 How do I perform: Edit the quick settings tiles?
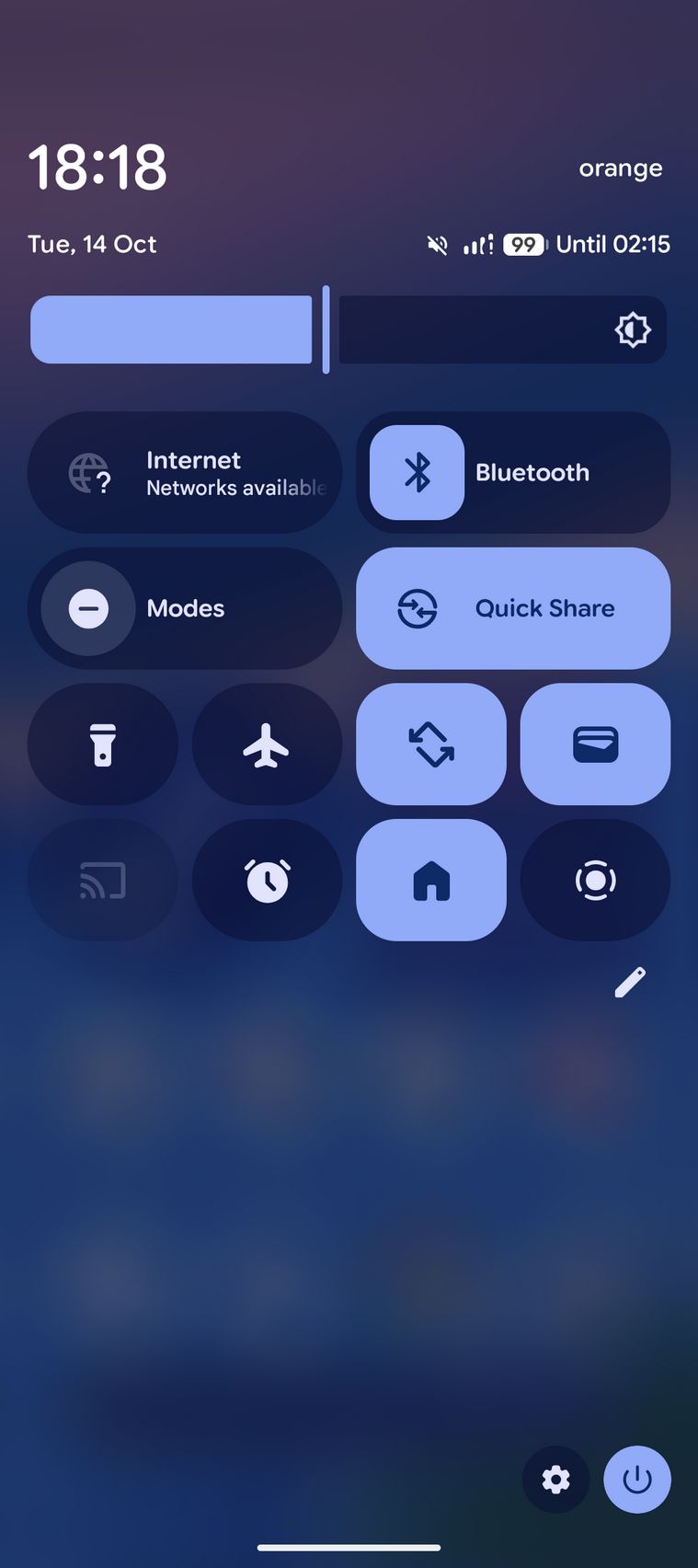(630, 982)
